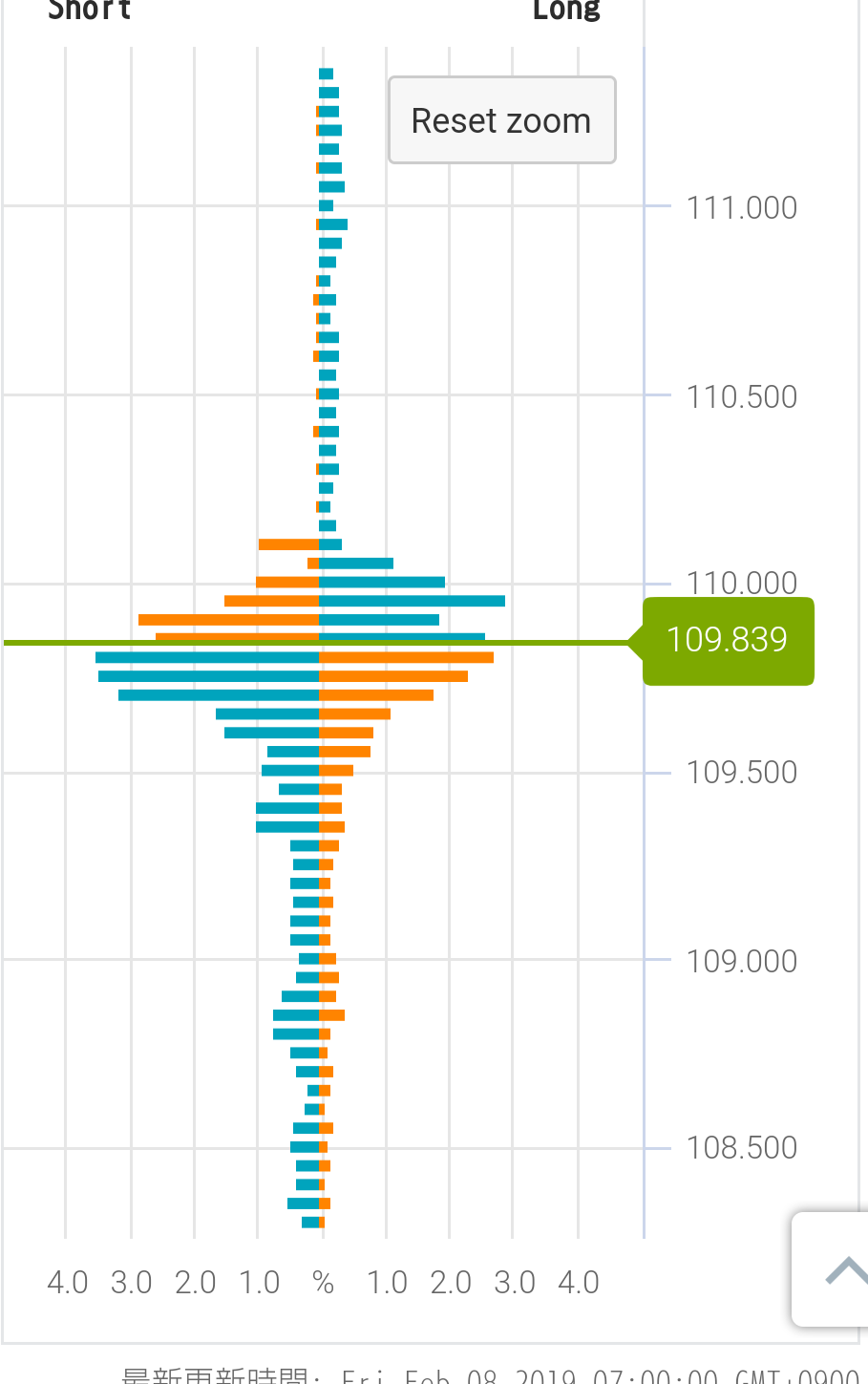Tap the Reset zoom button
The height and width of the screenshot is (1384, 868).
pyautogui.click(x=501, y=120)
